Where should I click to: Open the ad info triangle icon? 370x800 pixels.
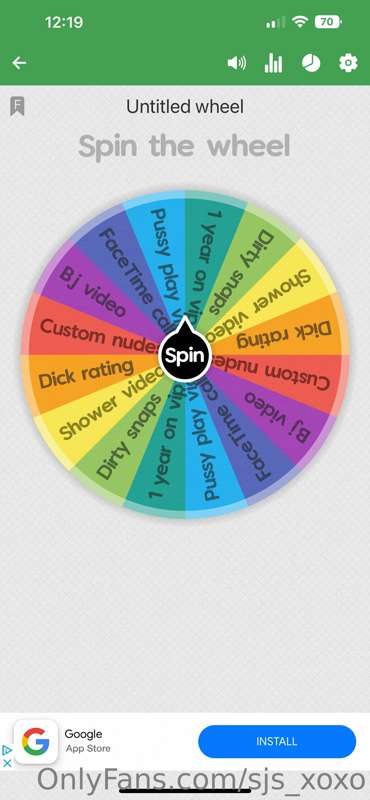click(x=7, y=751)
